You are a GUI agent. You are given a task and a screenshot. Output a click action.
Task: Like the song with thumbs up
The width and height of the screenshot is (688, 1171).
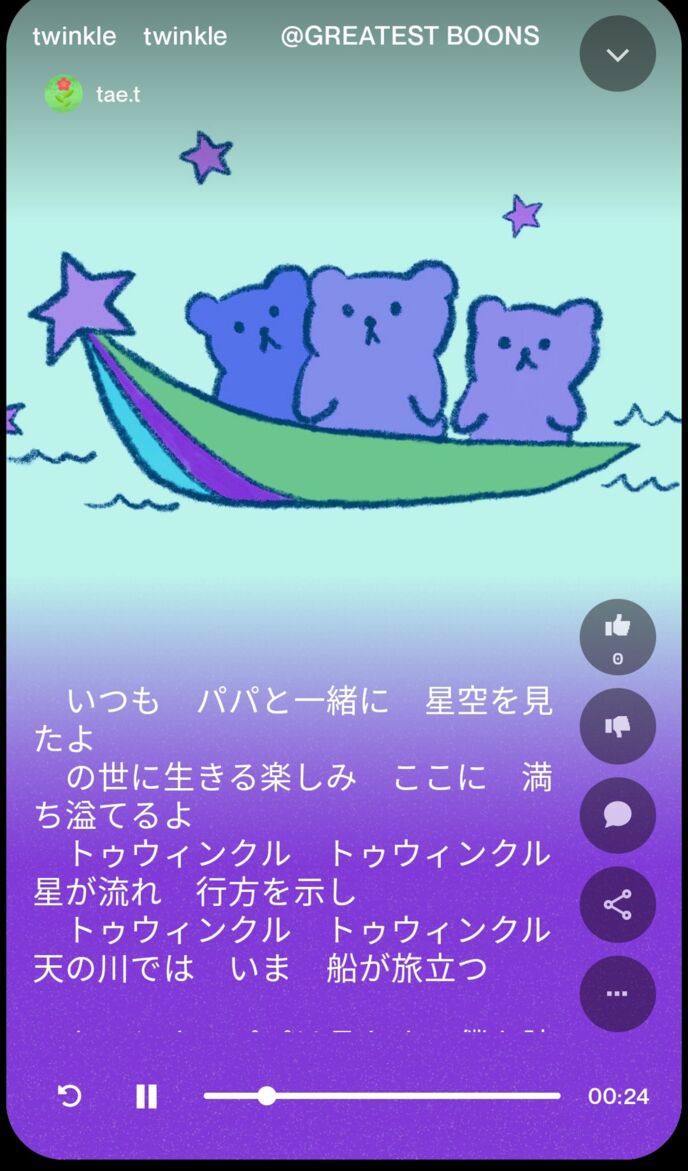(617, 634)
